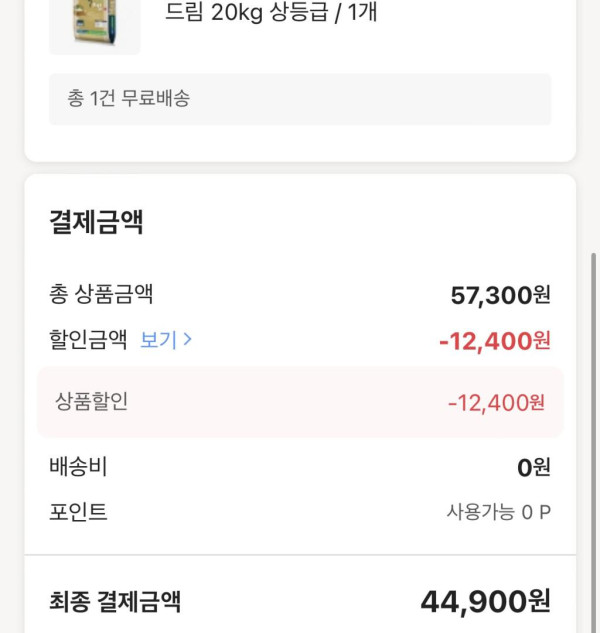
Task: Expand discount details via 보기 link
Action: 165,340
